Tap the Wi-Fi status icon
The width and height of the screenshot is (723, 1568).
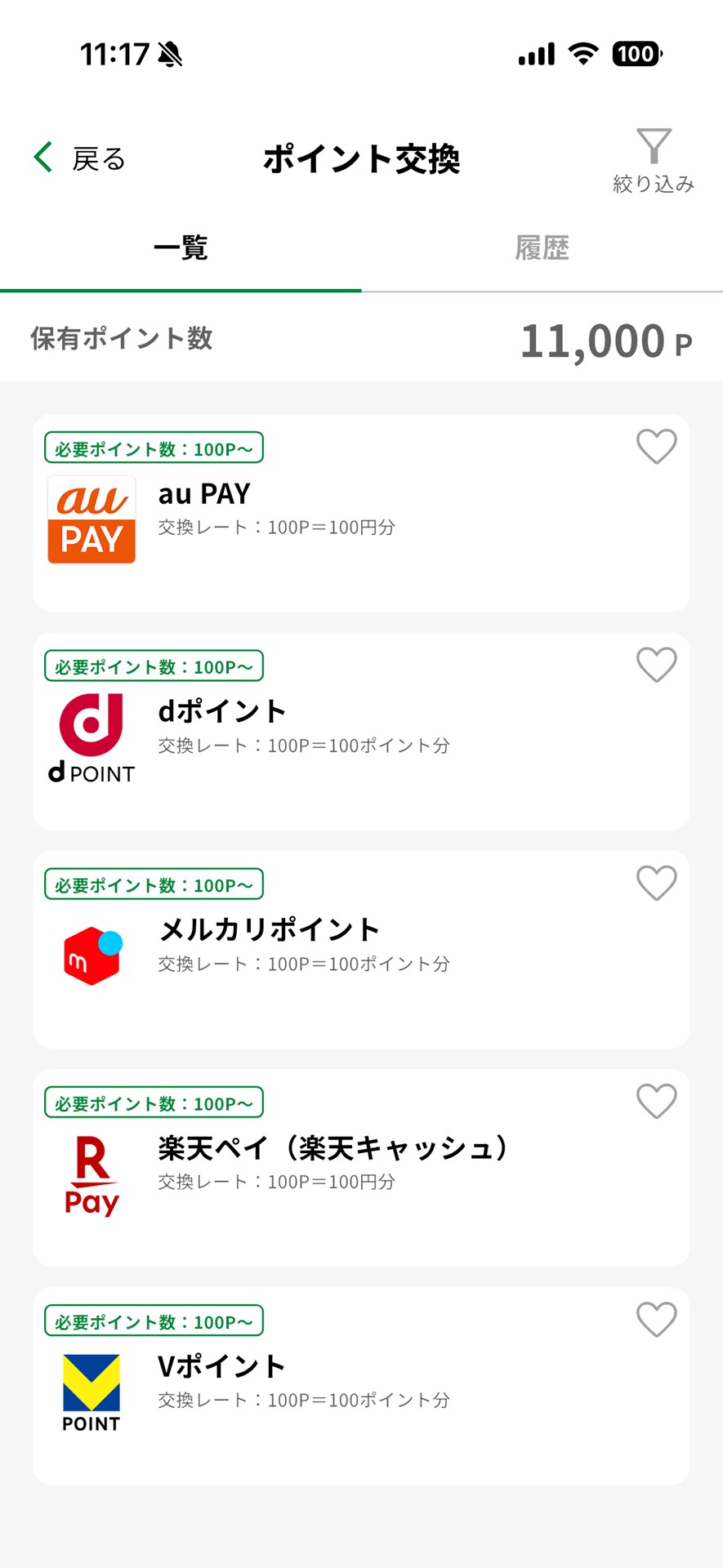(582, 52)
